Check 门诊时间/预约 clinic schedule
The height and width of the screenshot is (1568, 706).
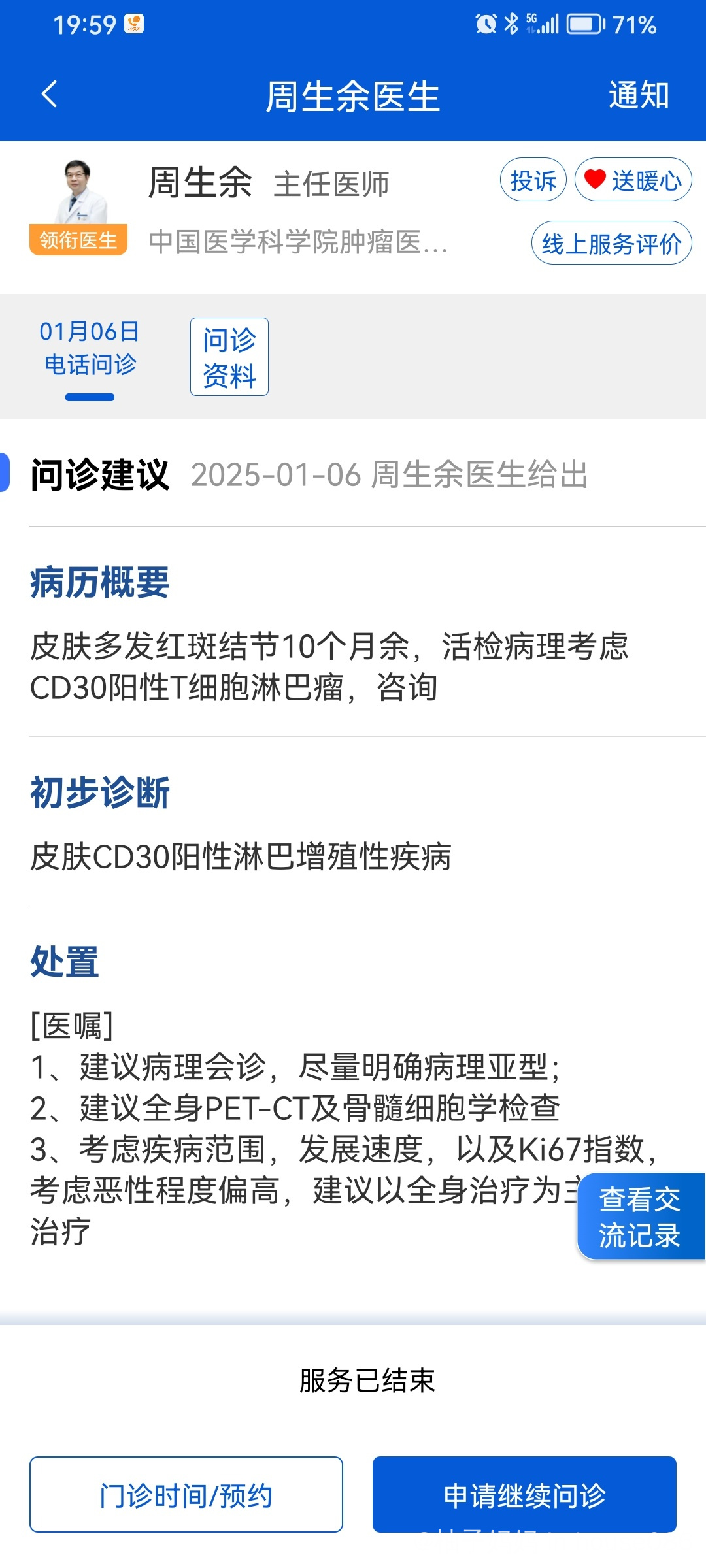186,1495
